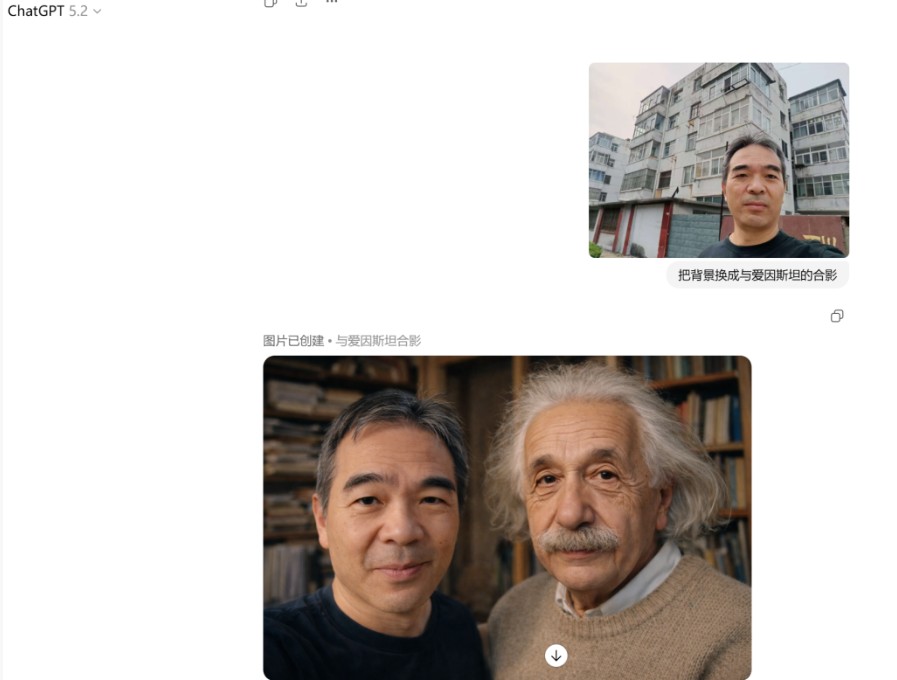Jump to bottom with the down arrow
Viewport: 897px width, 680px height.
556,655
